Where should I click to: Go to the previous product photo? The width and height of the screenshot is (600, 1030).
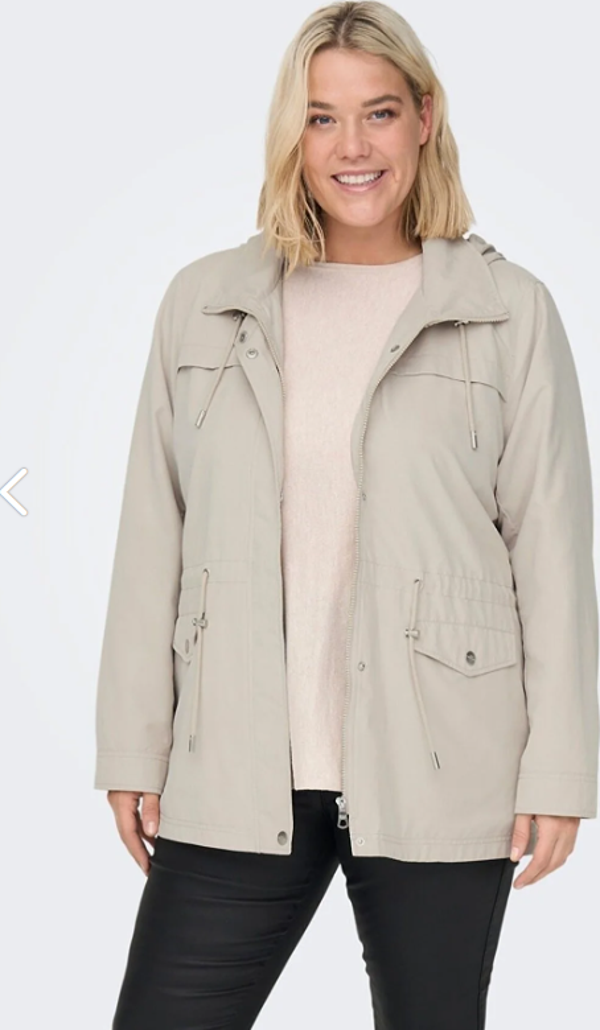14,491
